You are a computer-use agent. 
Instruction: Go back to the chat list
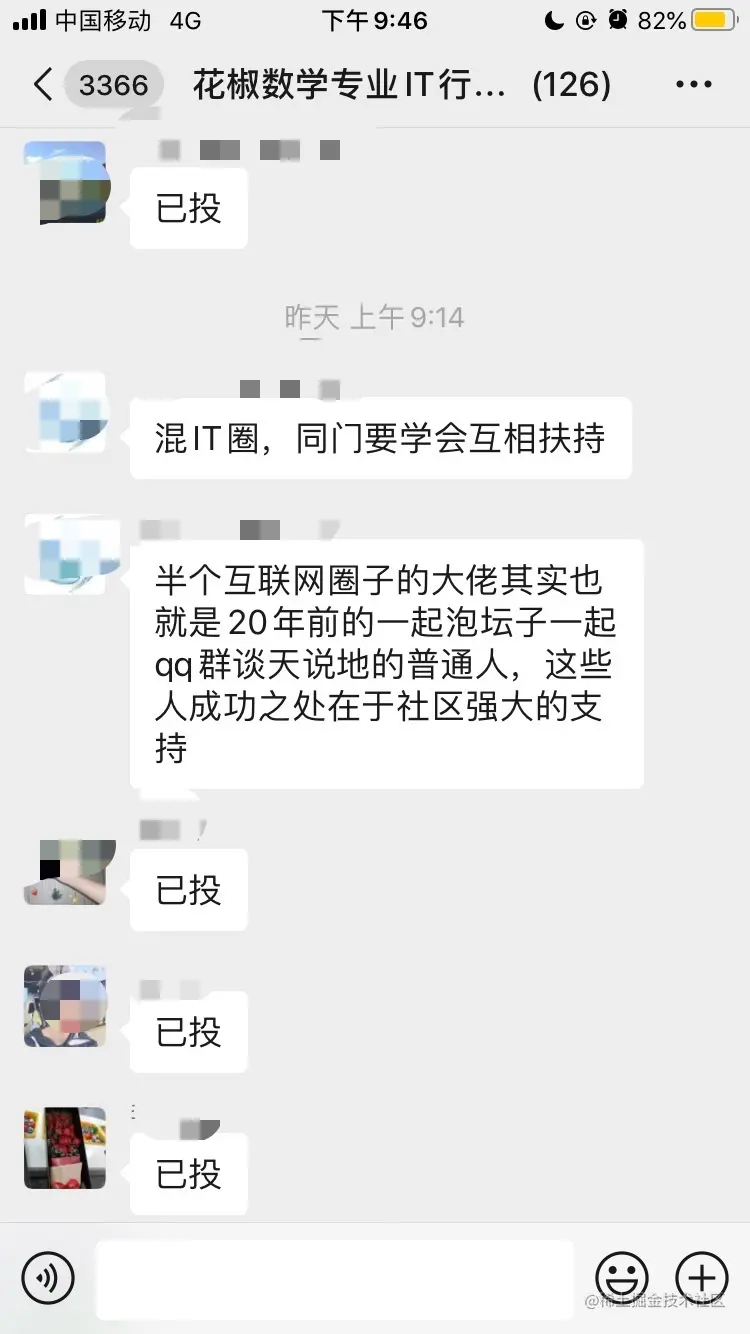(x=42, y=84)
